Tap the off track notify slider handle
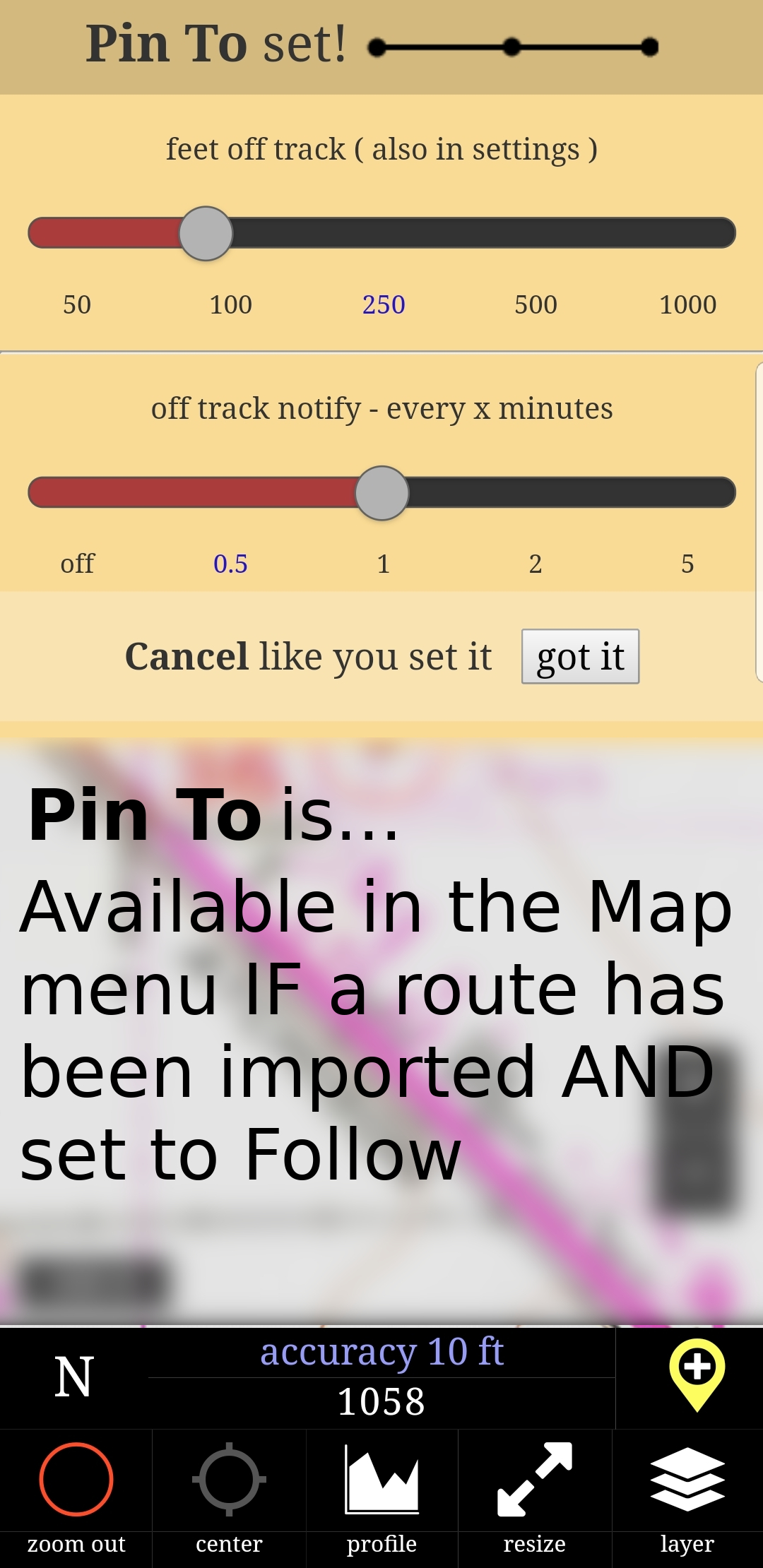Image resolution: width=763 pixels, height=1568 pixels. 381,493
